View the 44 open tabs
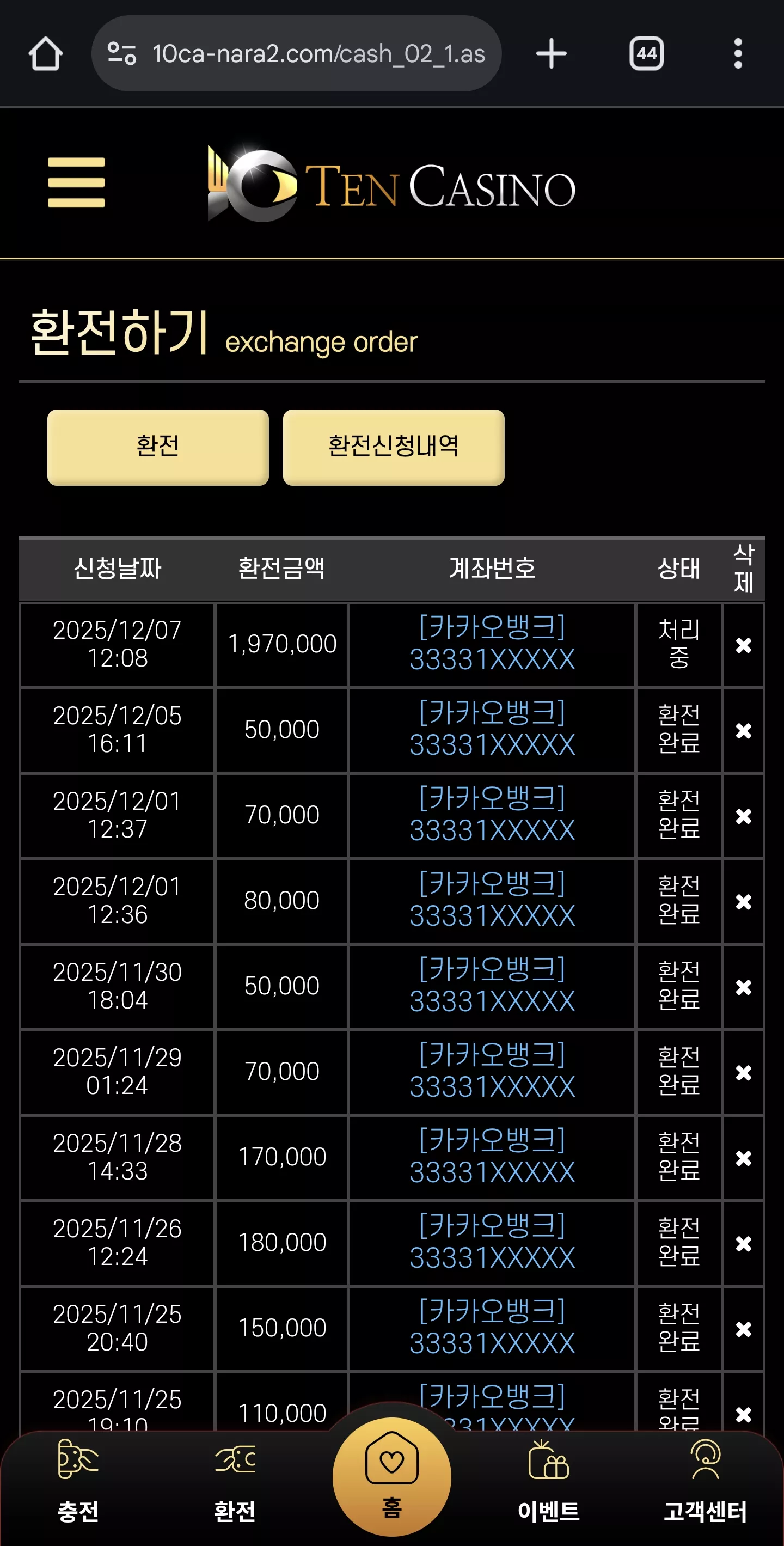The height and width of the screenshot is (1546, 784). click(x=646, y=54)
